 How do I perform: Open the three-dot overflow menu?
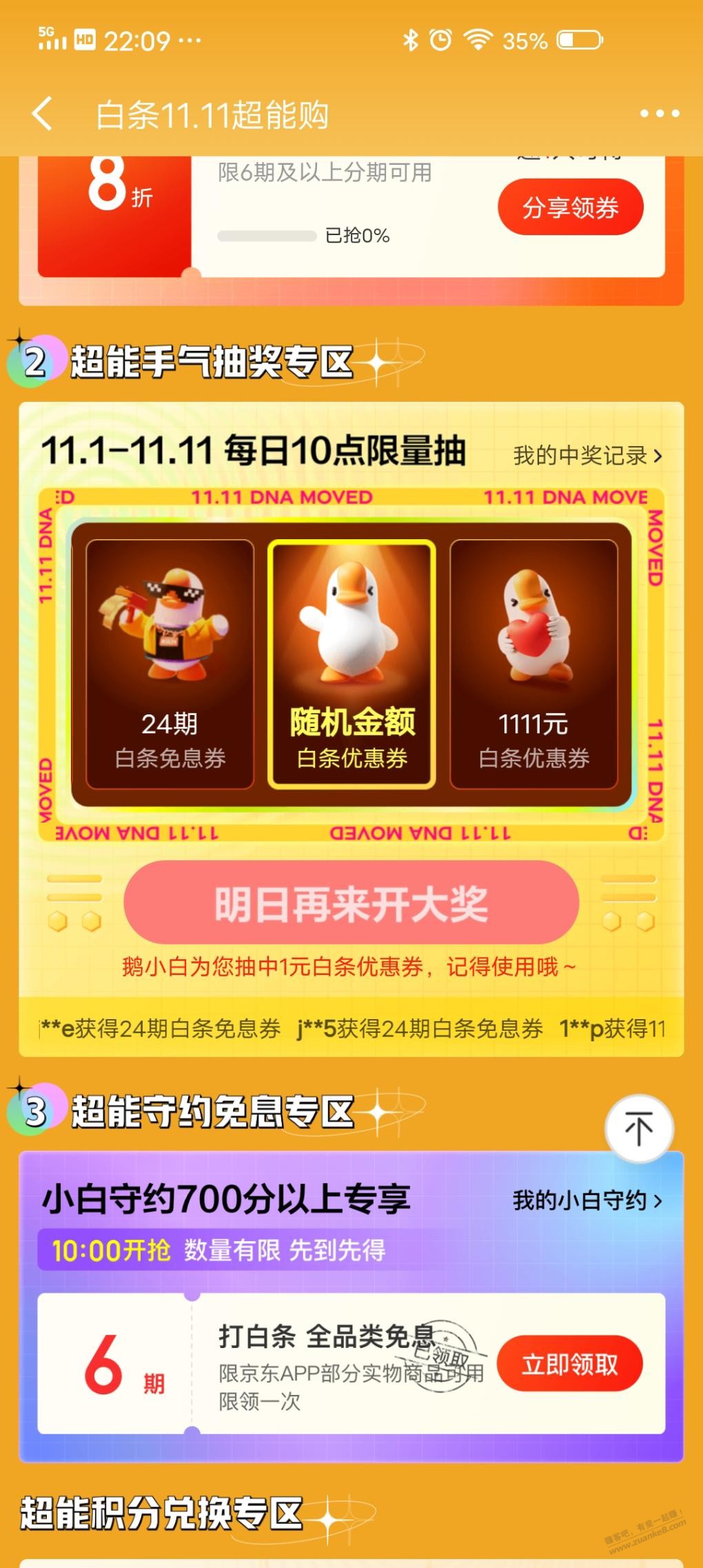[660, 114]
